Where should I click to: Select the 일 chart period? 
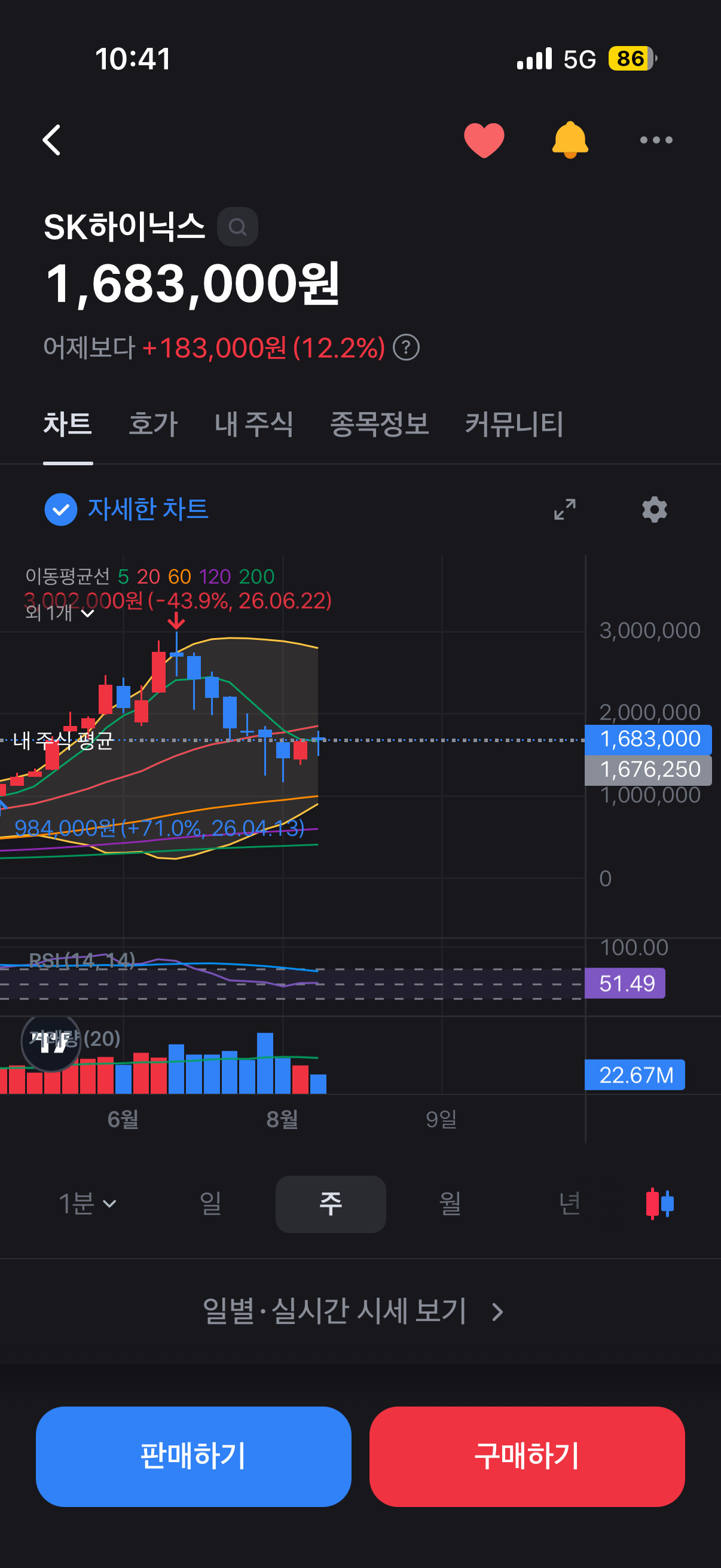tap(210, 1203)
